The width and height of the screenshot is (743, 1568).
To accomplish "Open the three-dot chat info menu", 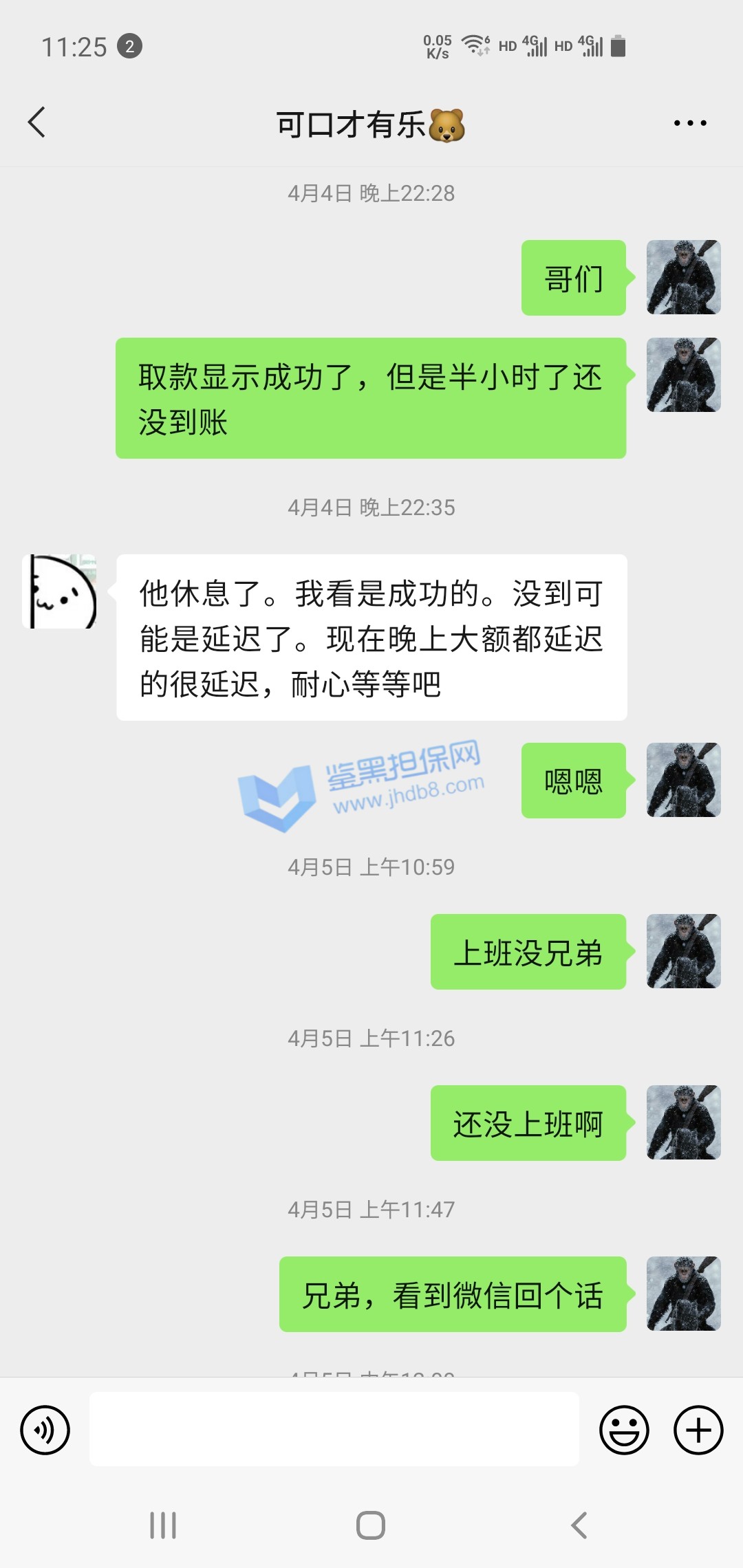I will tap(689, 123).
